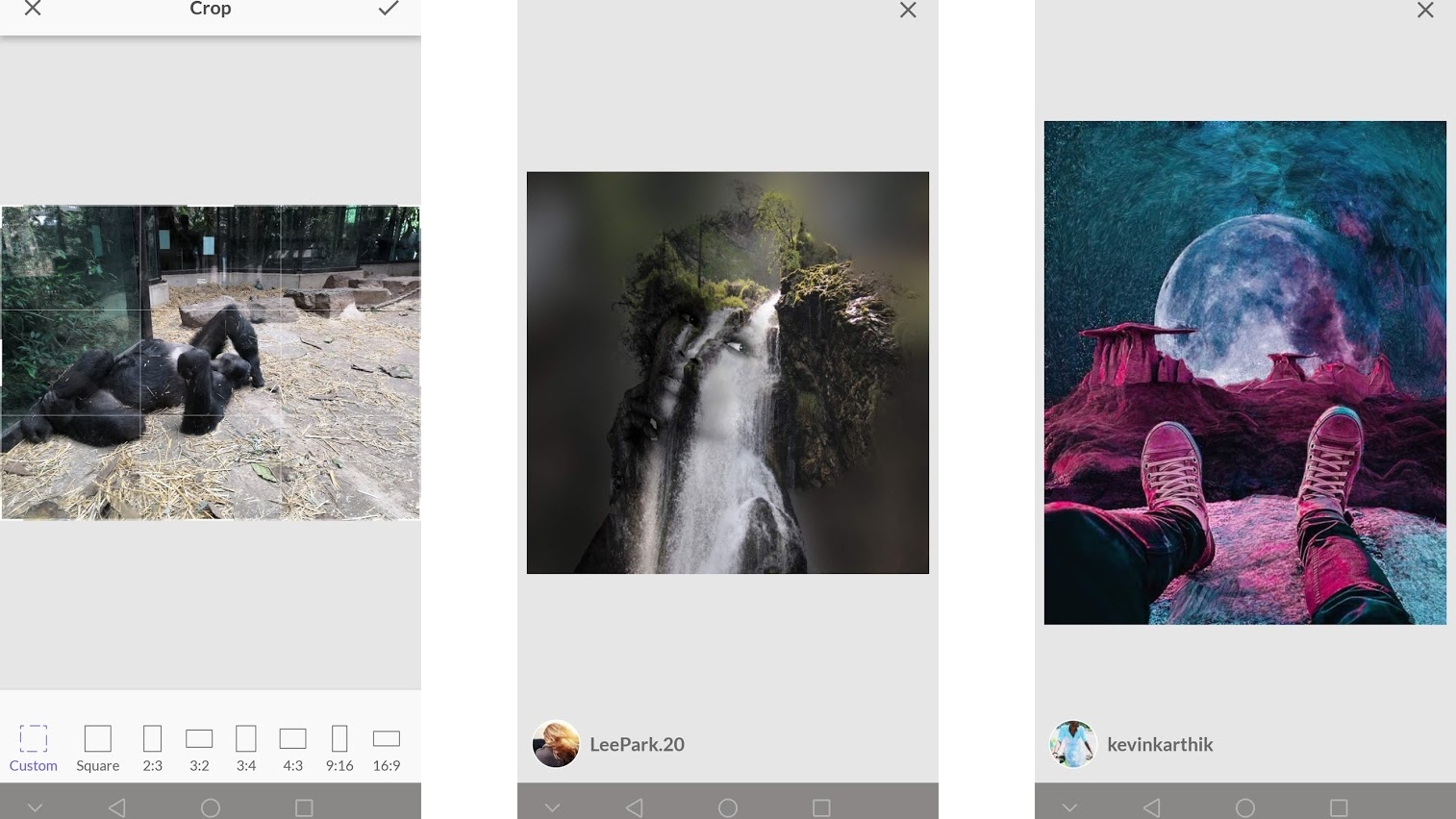Apply the 9:16 crop ratio
Screen dimensions: 1456x819
pos(339,748)
